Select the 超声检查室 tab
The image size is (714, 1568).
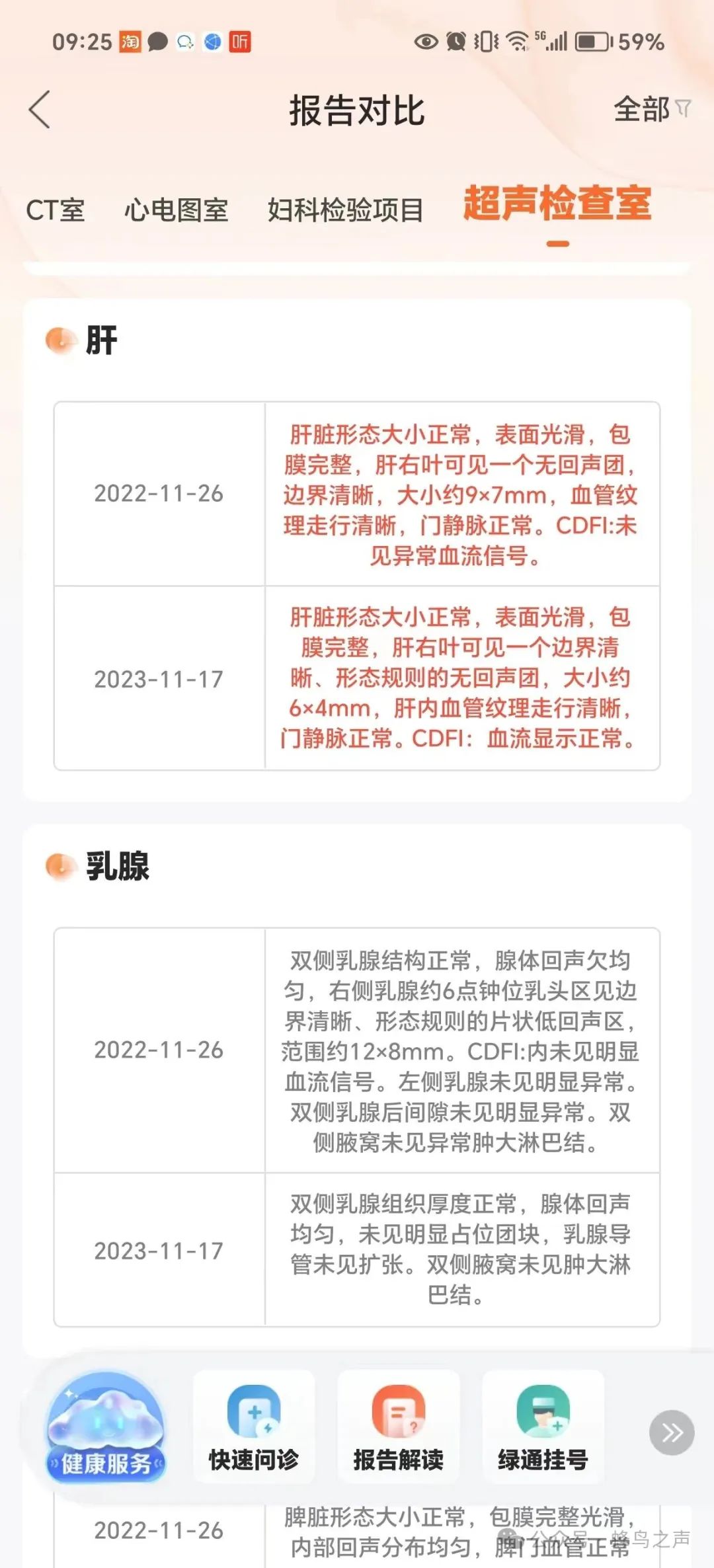(557, 203)
